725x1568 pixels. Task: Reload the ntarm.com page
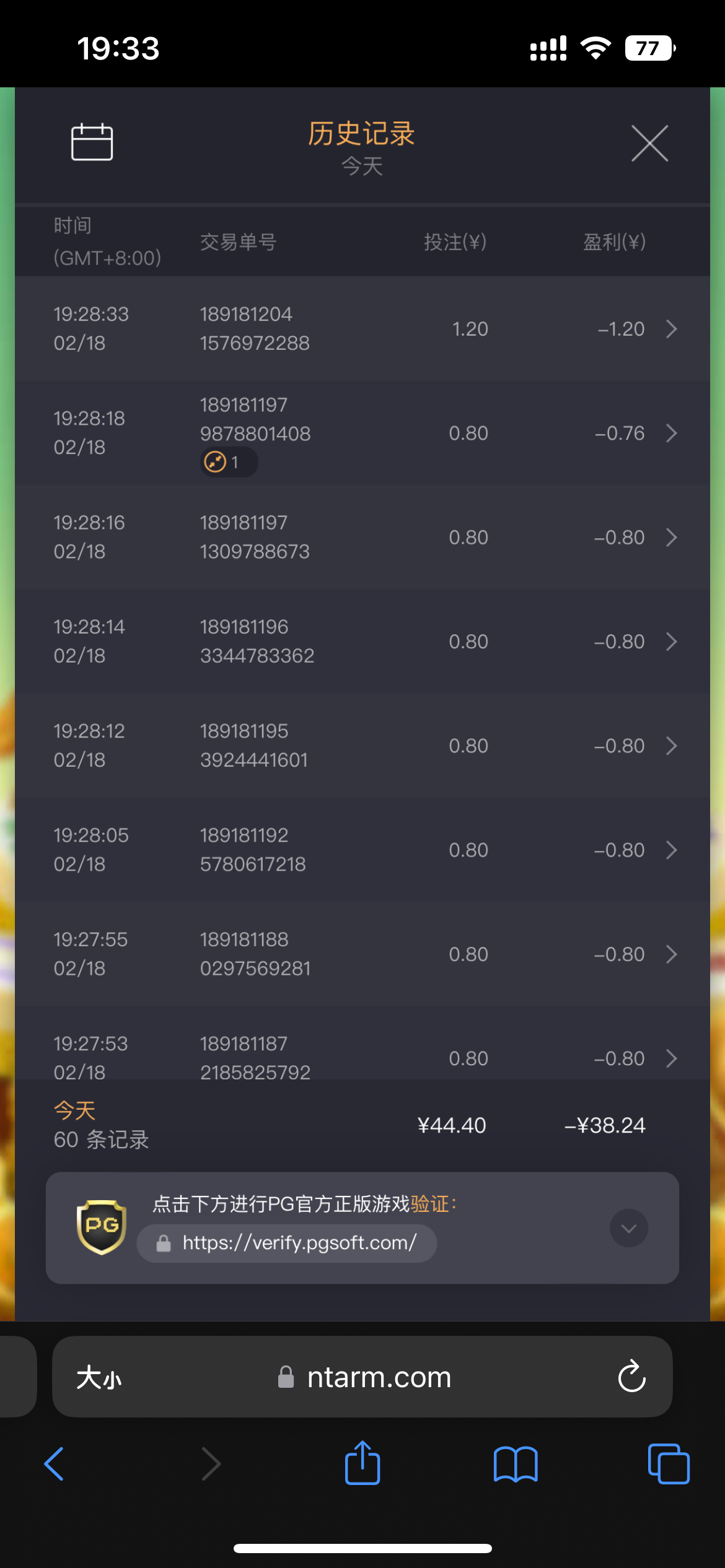coord(632,1376)
